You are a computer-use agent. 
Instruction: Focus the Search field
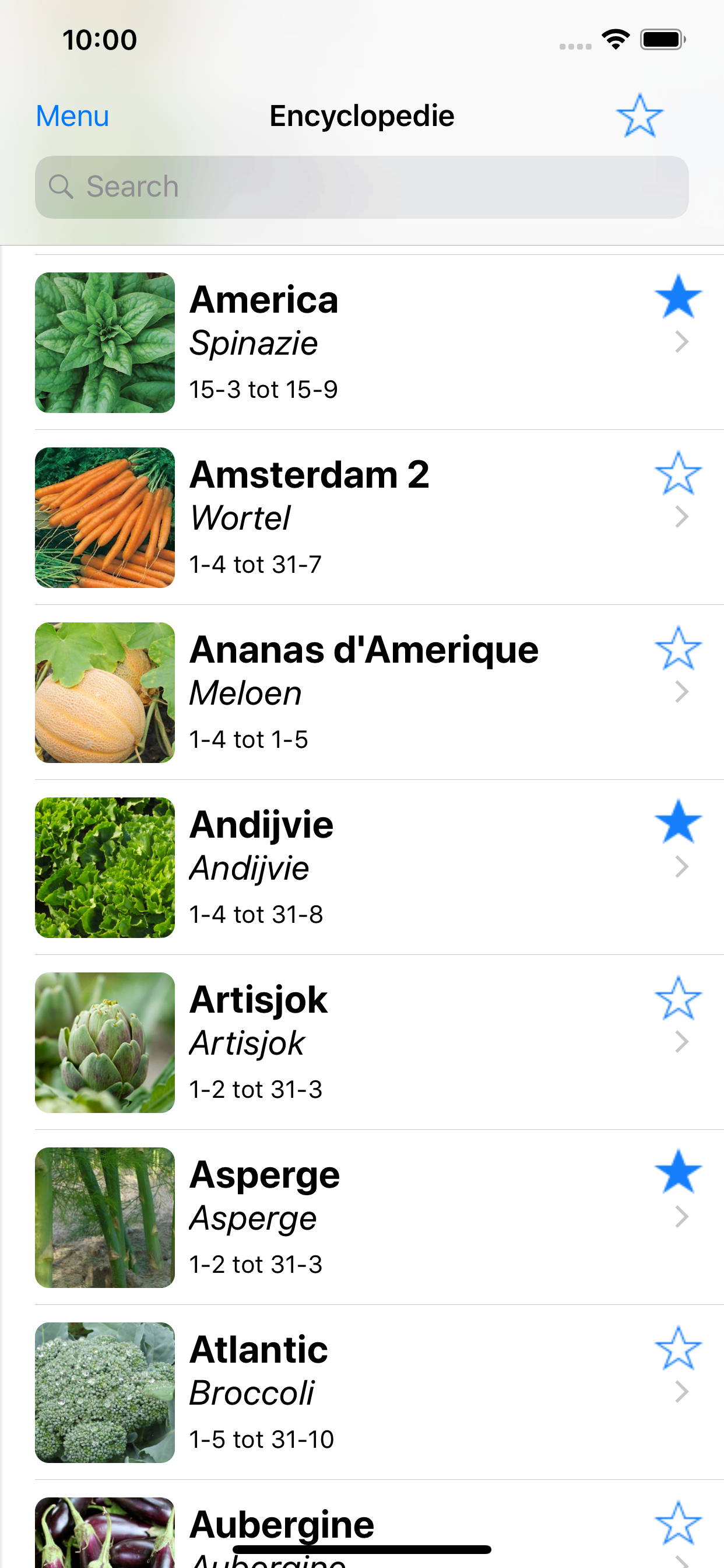tap(361, 187)
